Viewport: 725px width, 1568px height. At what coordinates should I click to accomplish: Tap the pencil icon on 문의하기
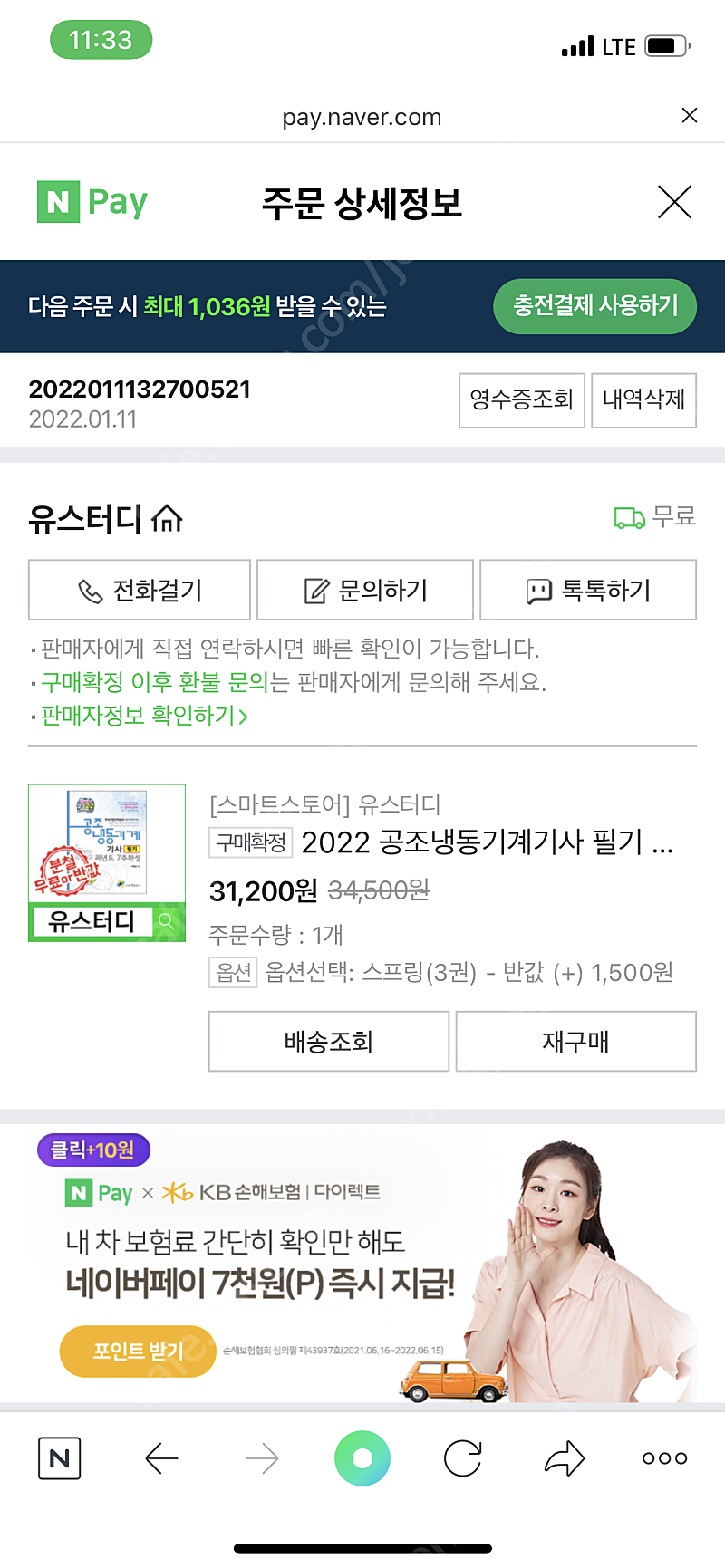point(316,590)
